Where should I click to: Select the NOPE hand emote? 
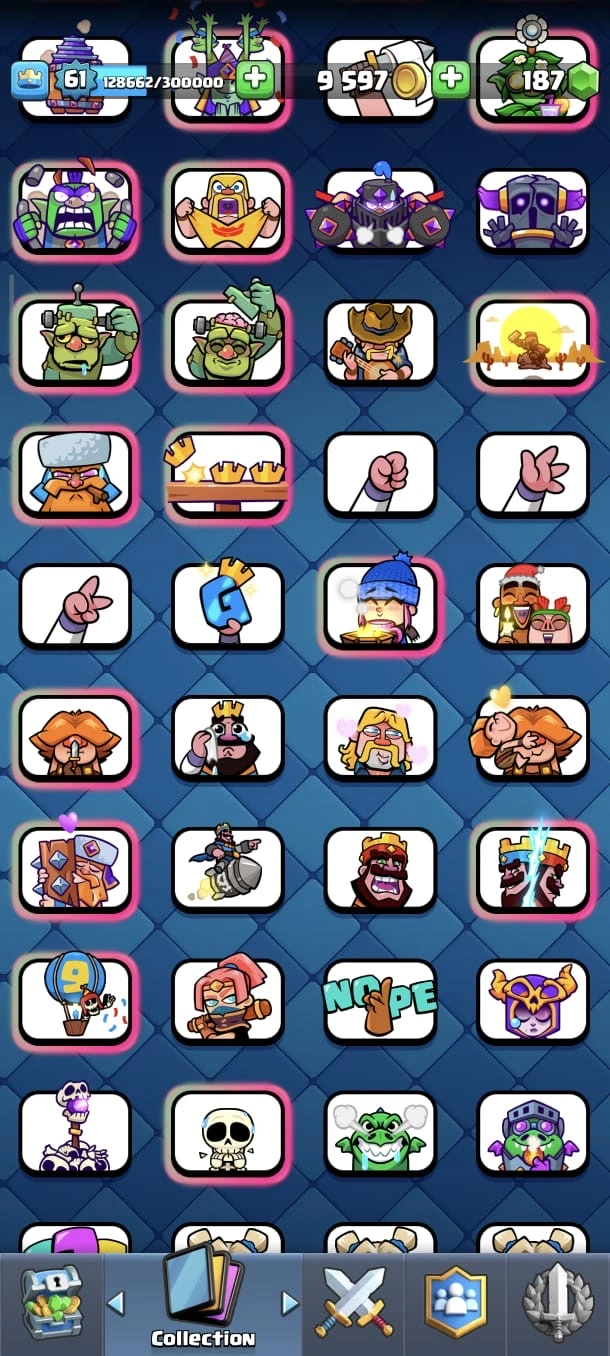(381, 1001)
